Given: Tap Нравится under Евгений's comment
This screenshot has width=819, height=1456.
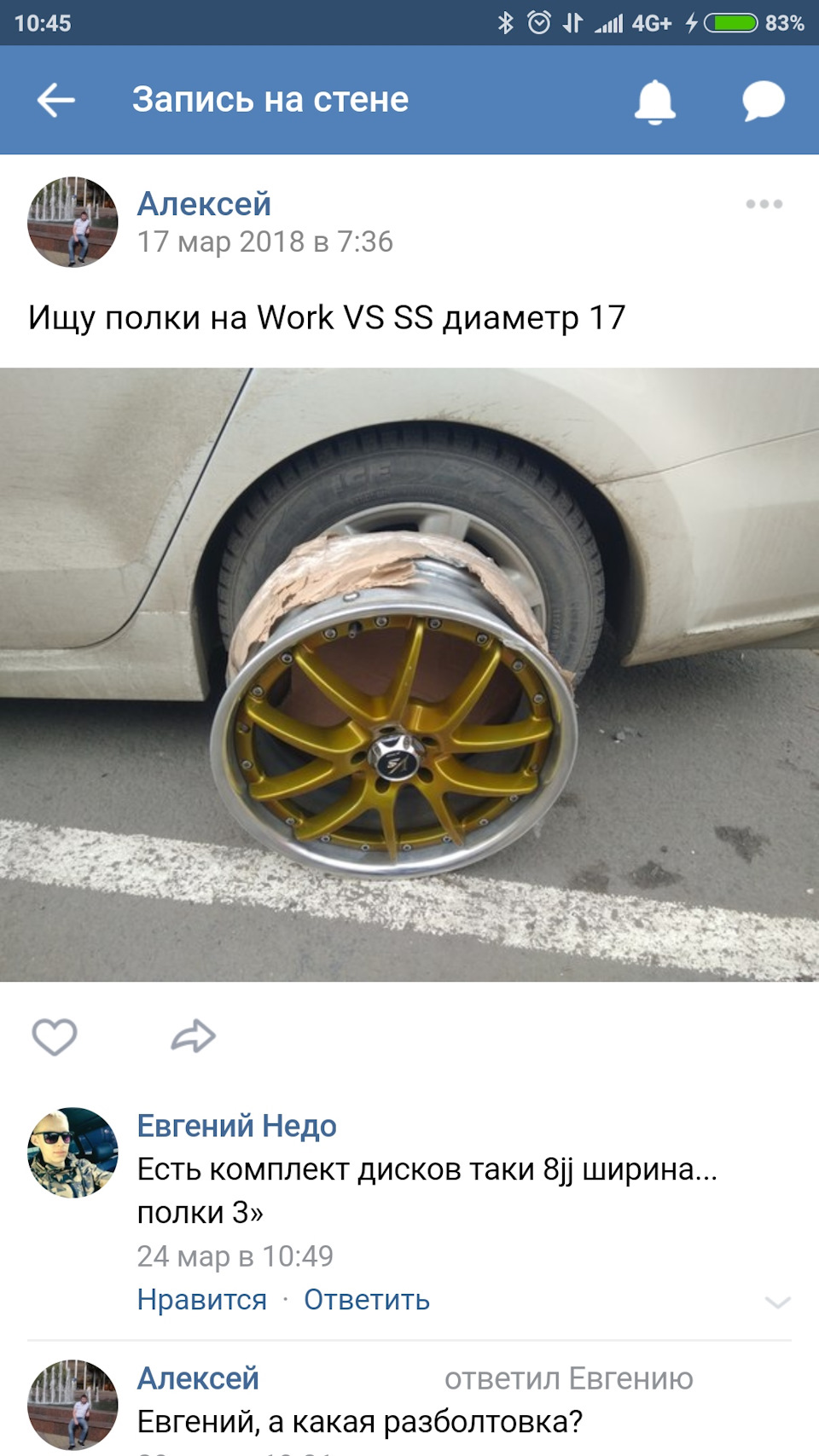Looking at the screenshot, I should pos(202,1300).
